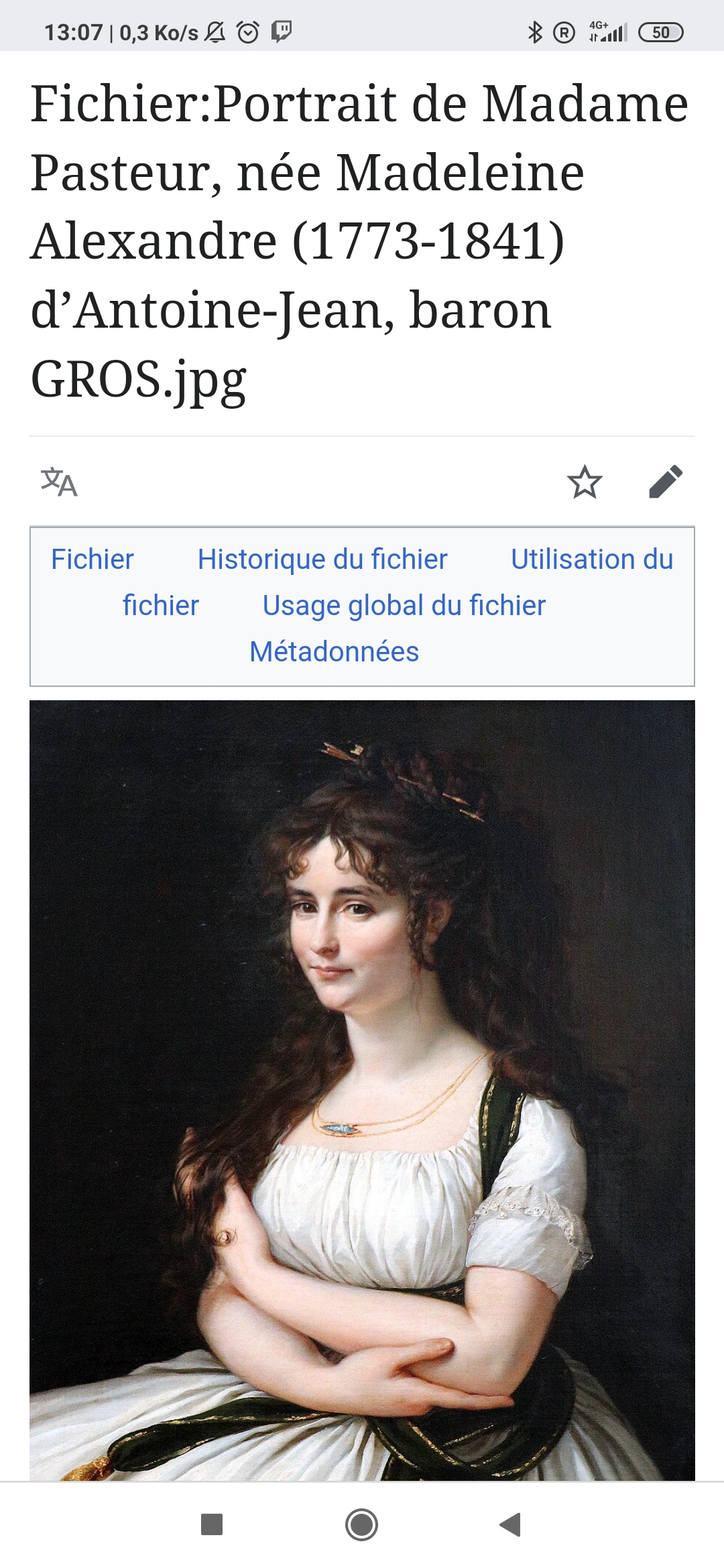Go to Utilisation du fichier section

[592, 560]
